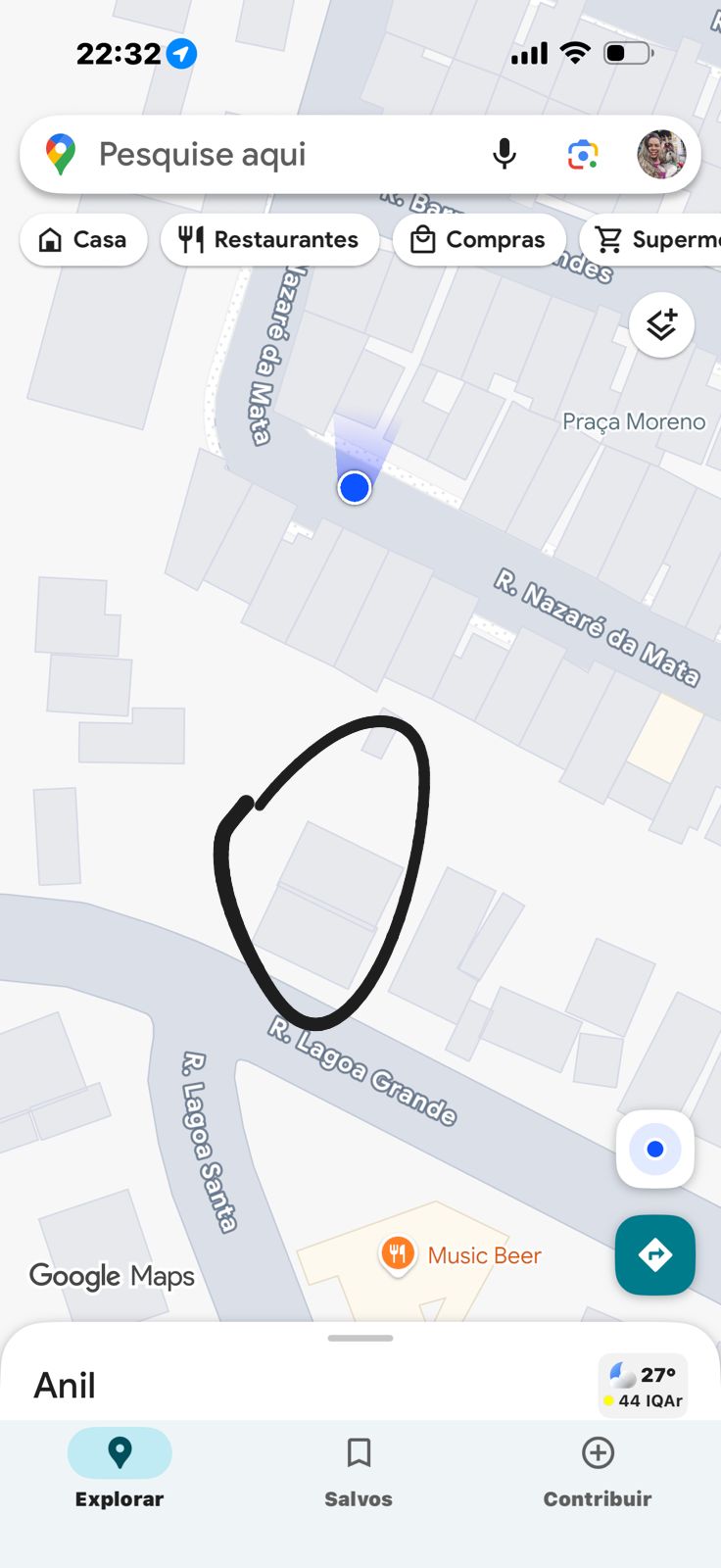Open the map layers button
This screenshot has height=1568, width=721.
click(661, 324)
